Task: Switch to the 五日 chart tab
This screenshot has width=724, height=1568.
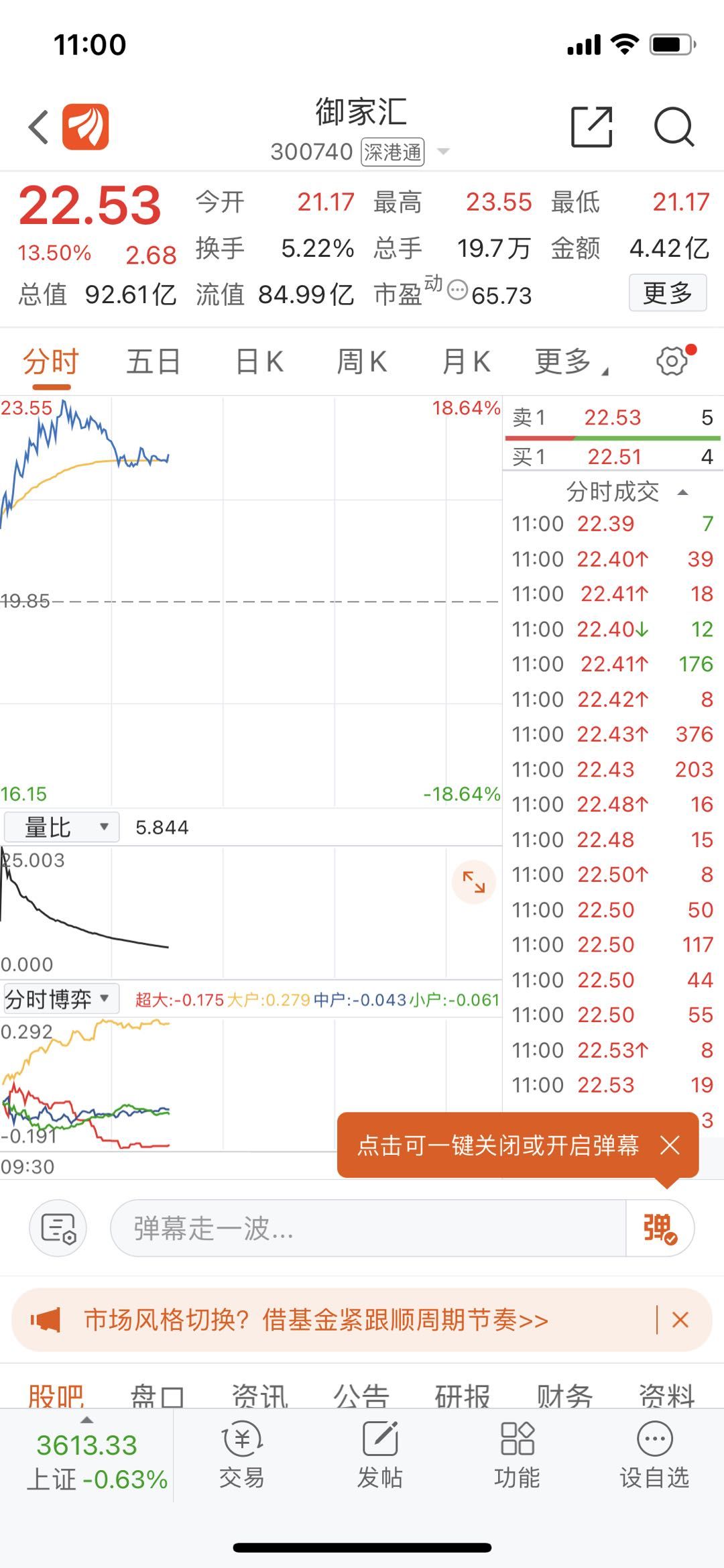Action: click(154, 361)
